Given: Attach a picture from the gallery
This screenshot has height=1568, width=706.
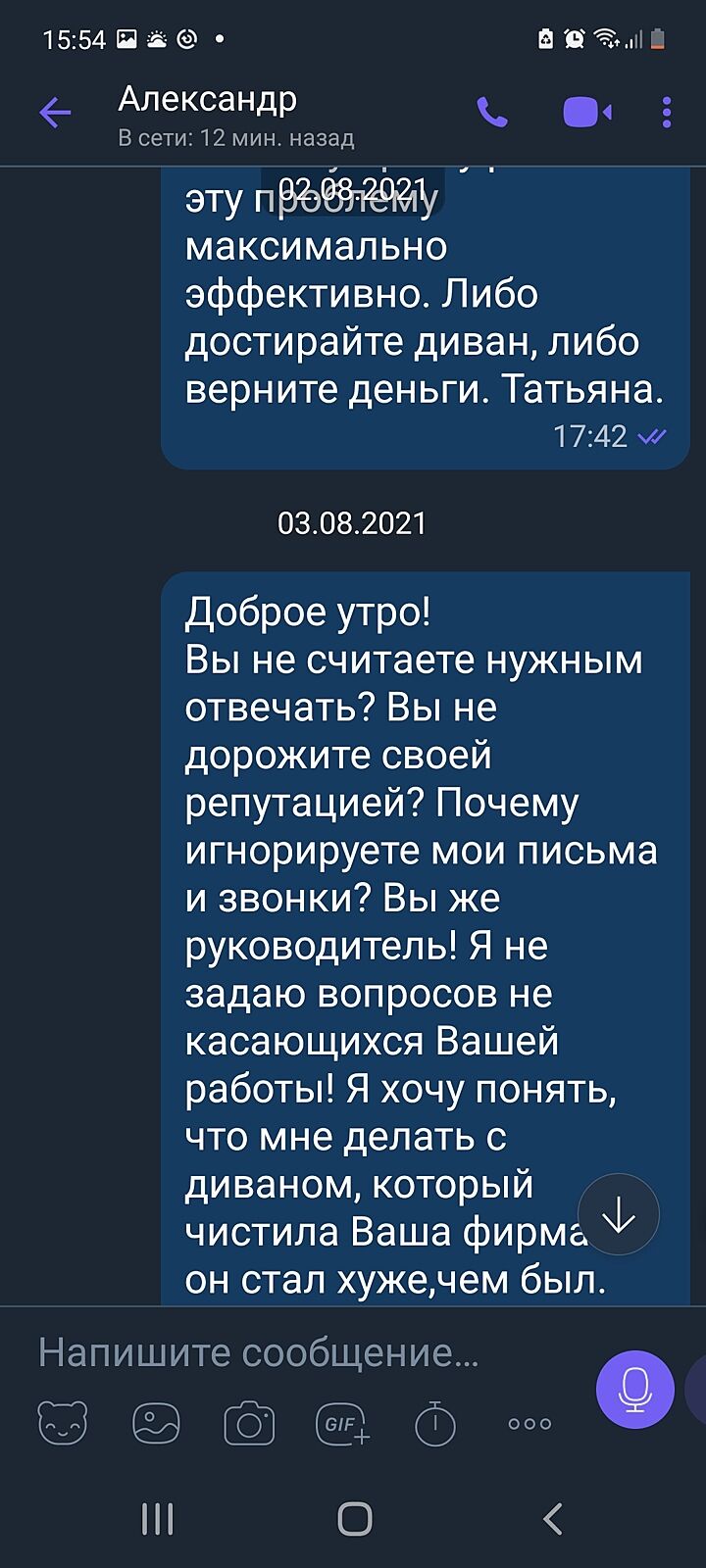Looking at the screenshot, I should tap(157, 1423).
